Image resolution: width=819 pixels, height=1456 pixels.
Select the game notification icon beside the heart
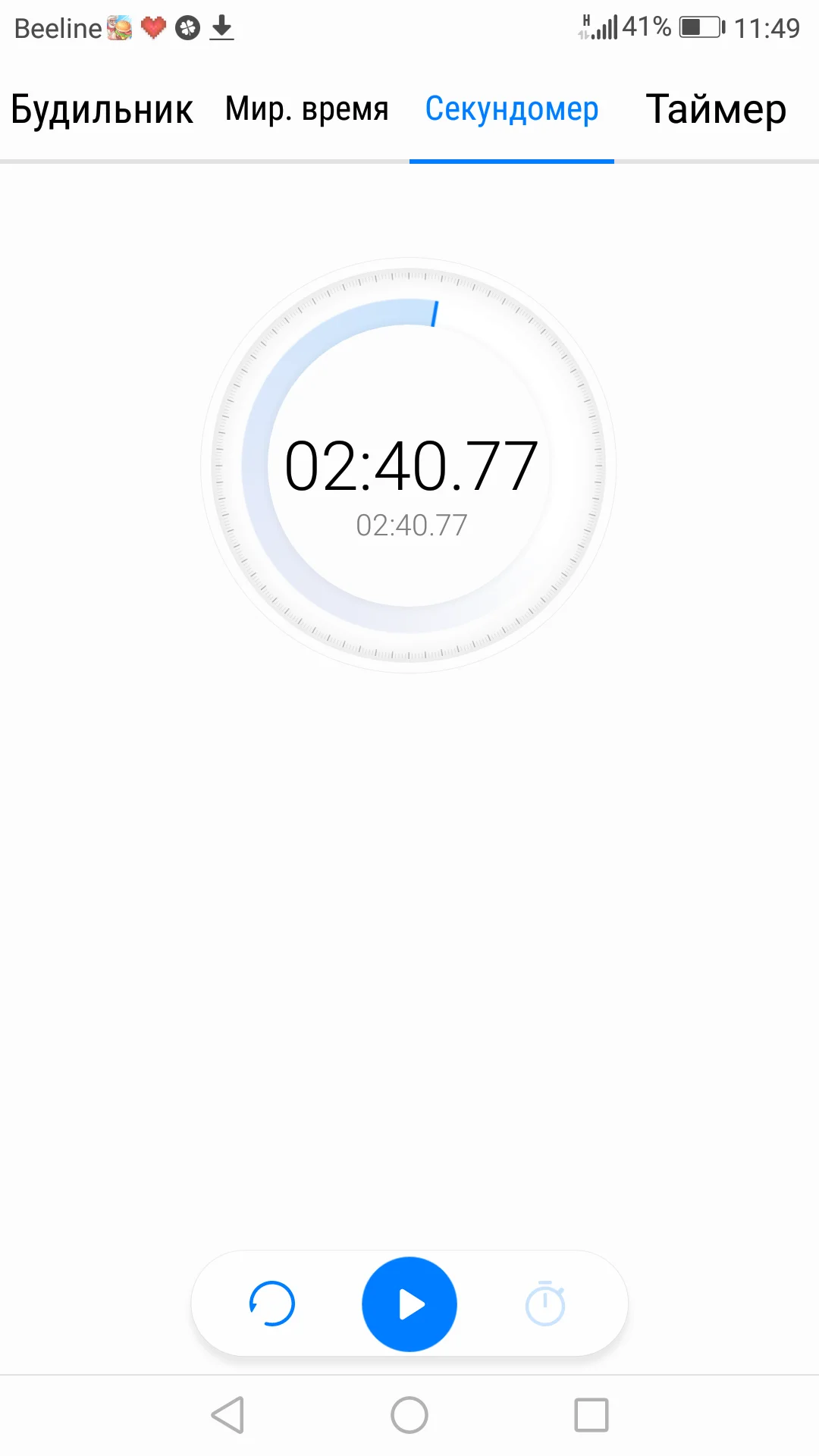point(187,29)
